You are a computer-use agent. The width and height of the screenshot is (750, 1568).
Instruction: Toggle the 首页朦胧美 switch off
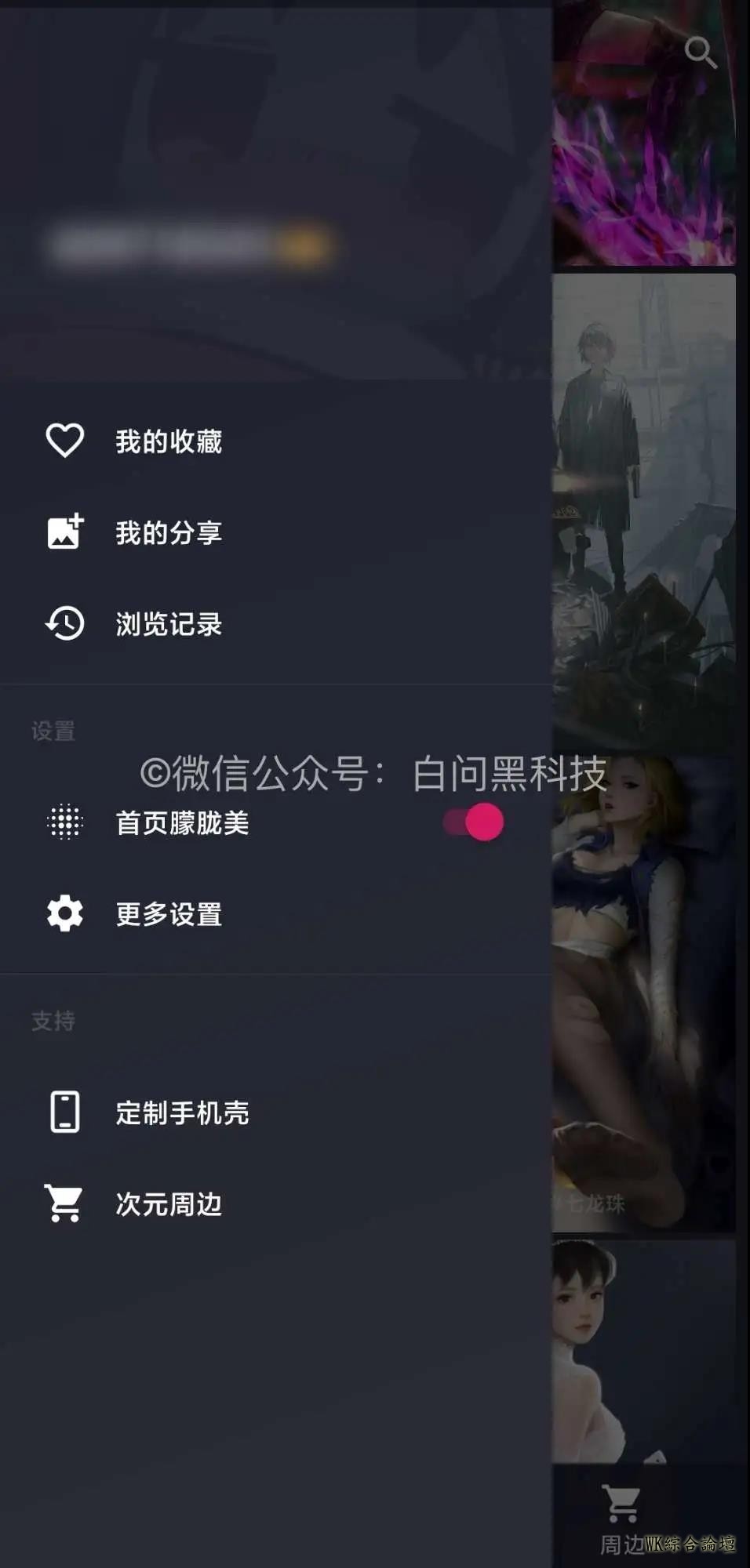coord(475,822)
